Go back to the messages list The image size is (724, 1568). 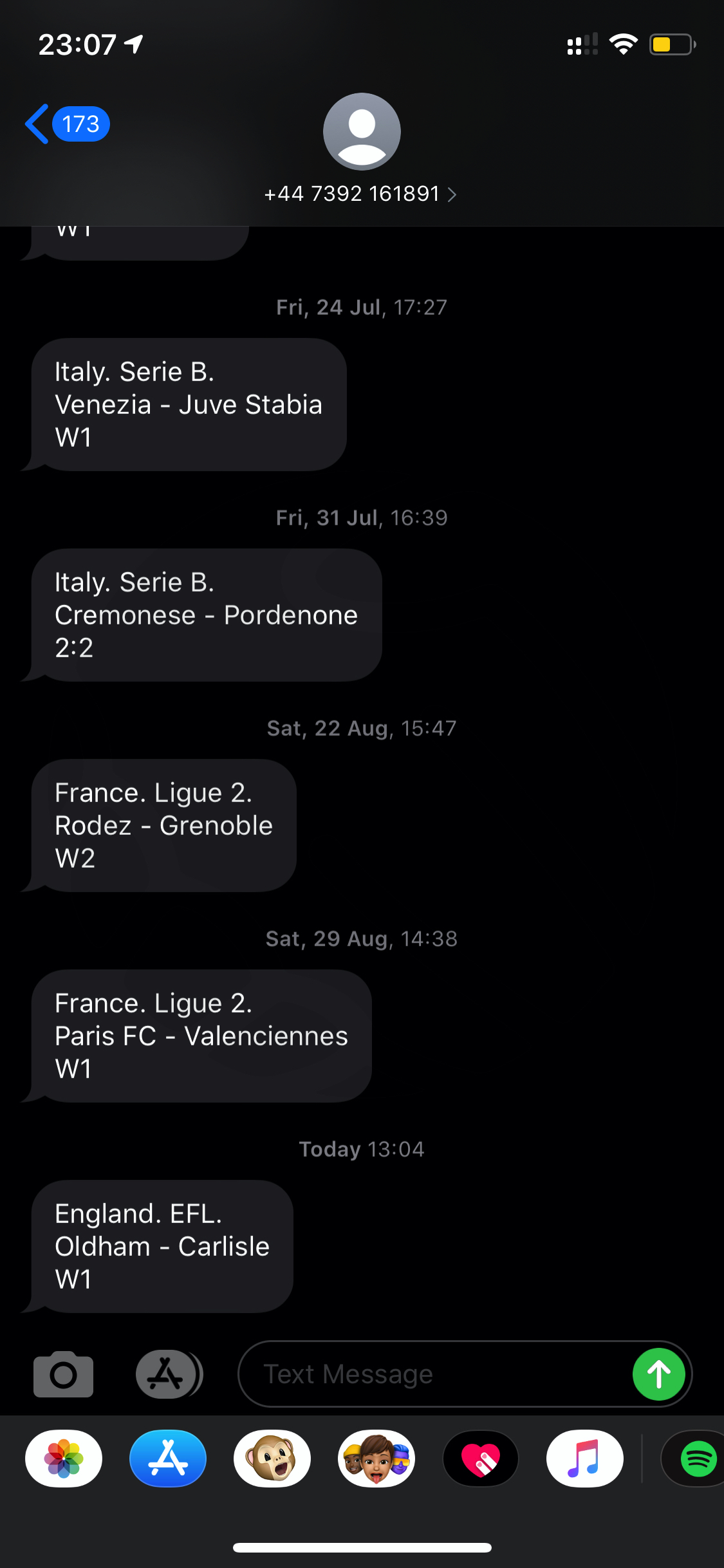pos(67,124)
